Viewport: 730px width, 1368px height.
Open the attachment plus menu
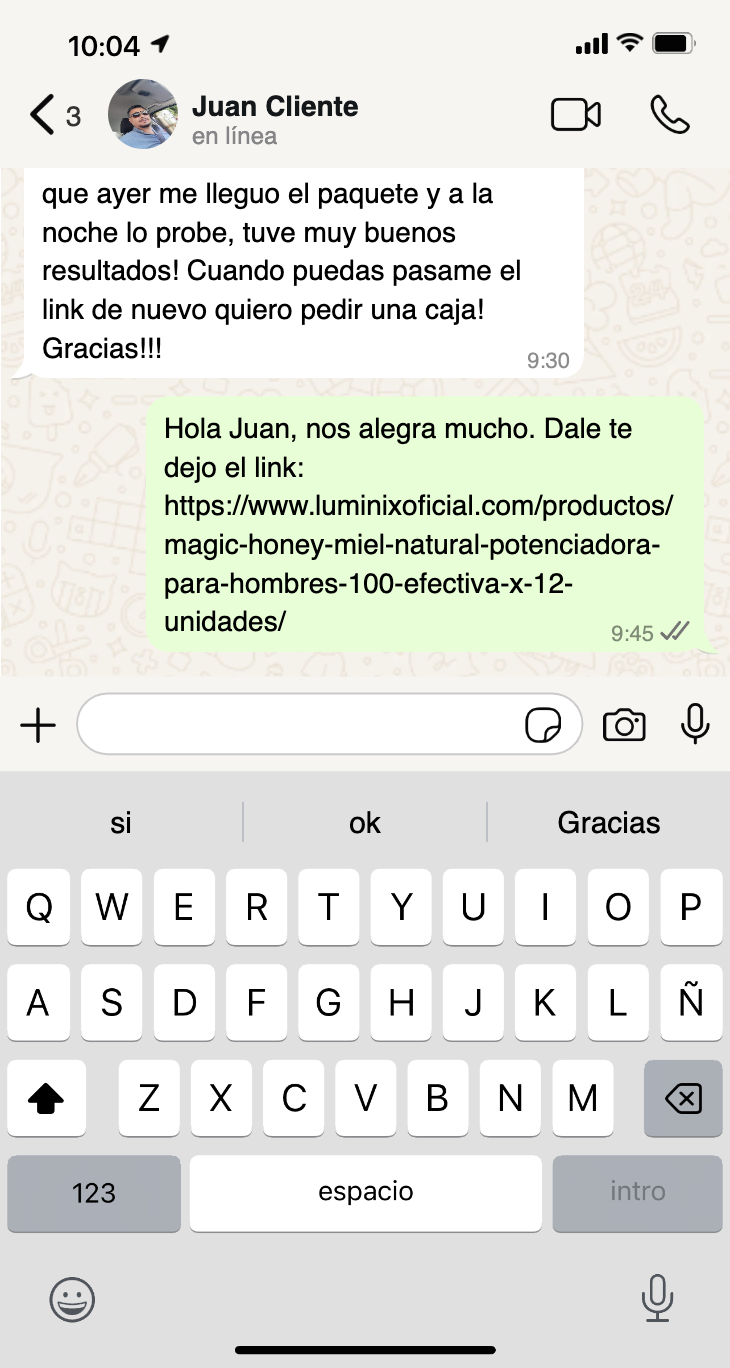click(38, 725)
